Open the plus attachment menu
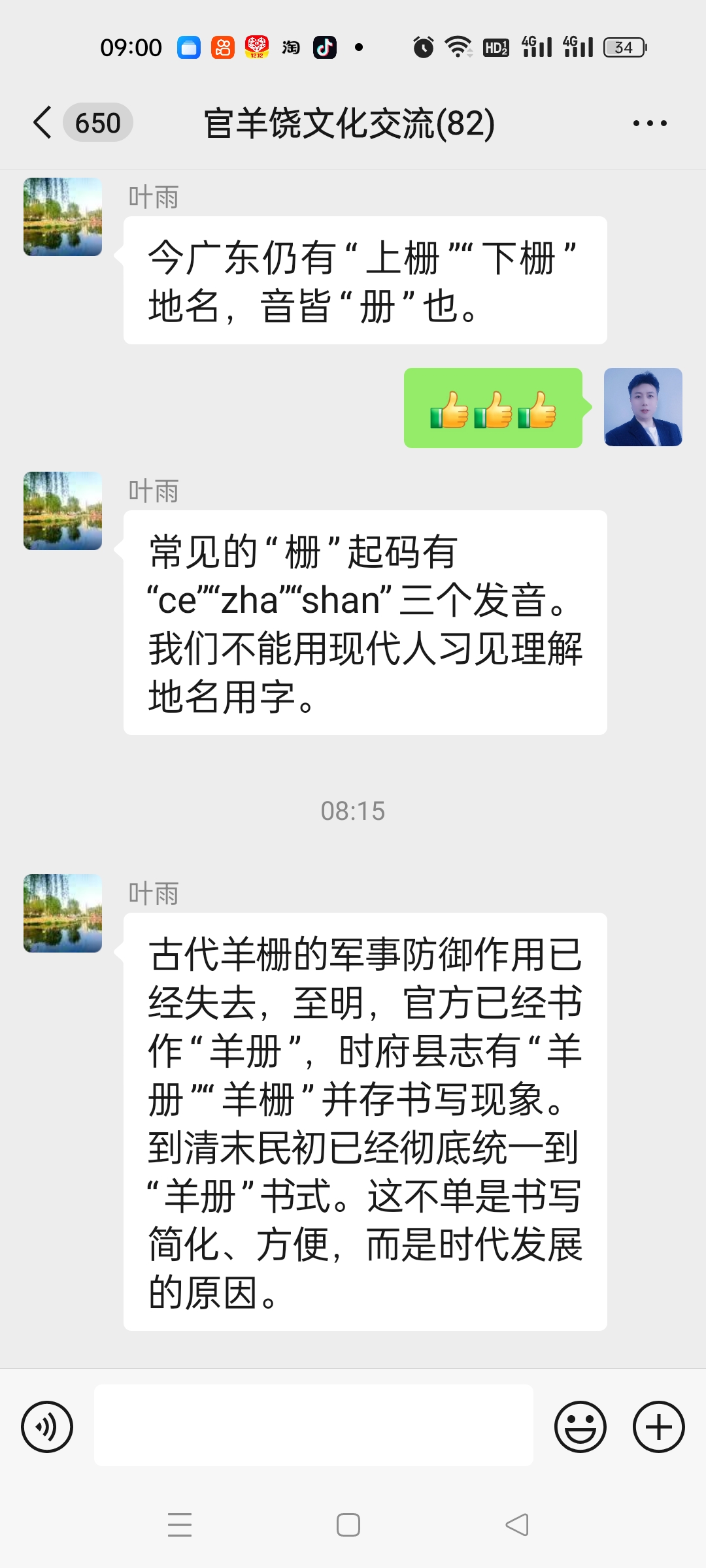This screenshot has height=1568, width=706. click(658, 1427)
